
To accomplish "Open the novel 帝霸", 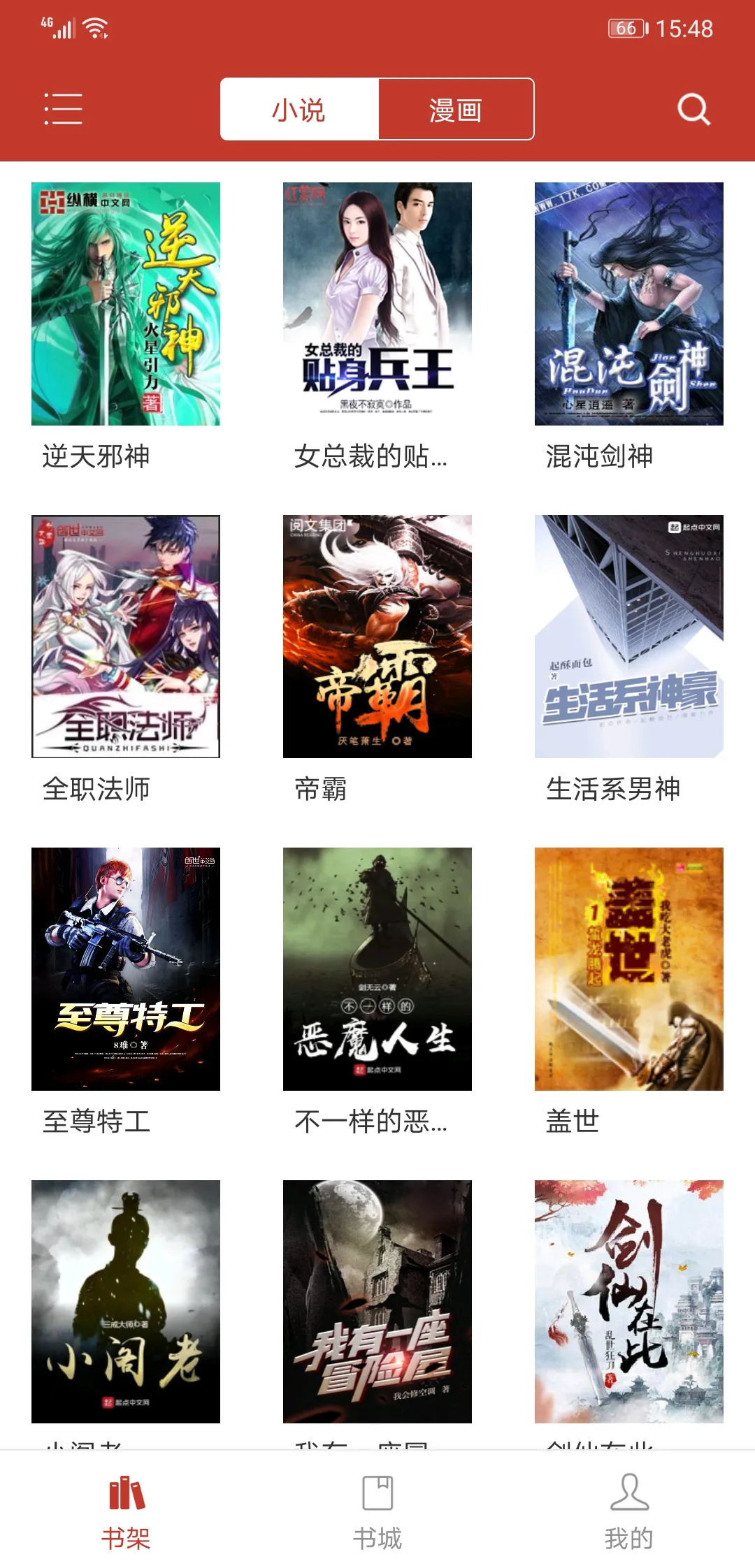I will tap(377, 637).
